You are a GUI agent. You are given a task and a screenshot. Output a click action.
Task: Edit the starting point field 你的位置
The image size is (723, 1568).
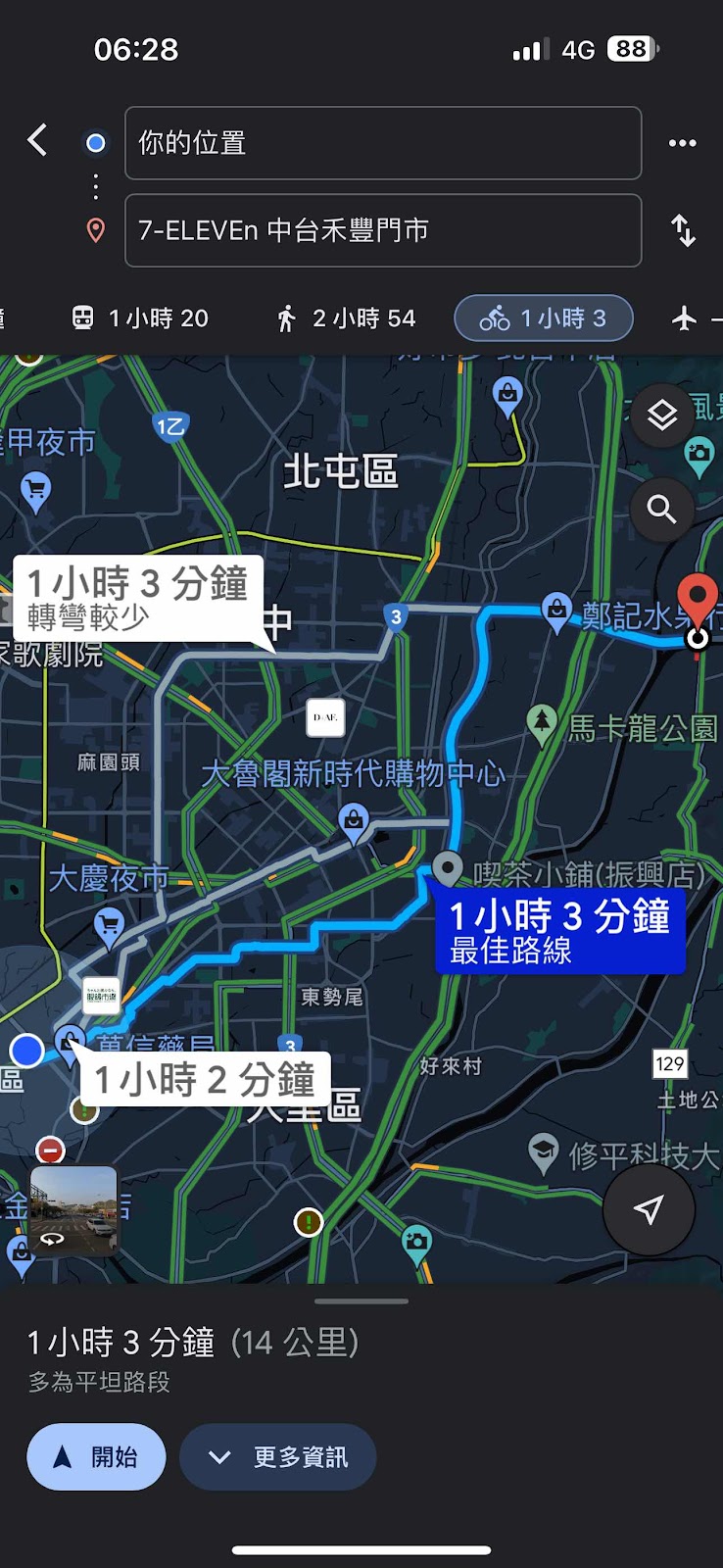click(382, 143)
